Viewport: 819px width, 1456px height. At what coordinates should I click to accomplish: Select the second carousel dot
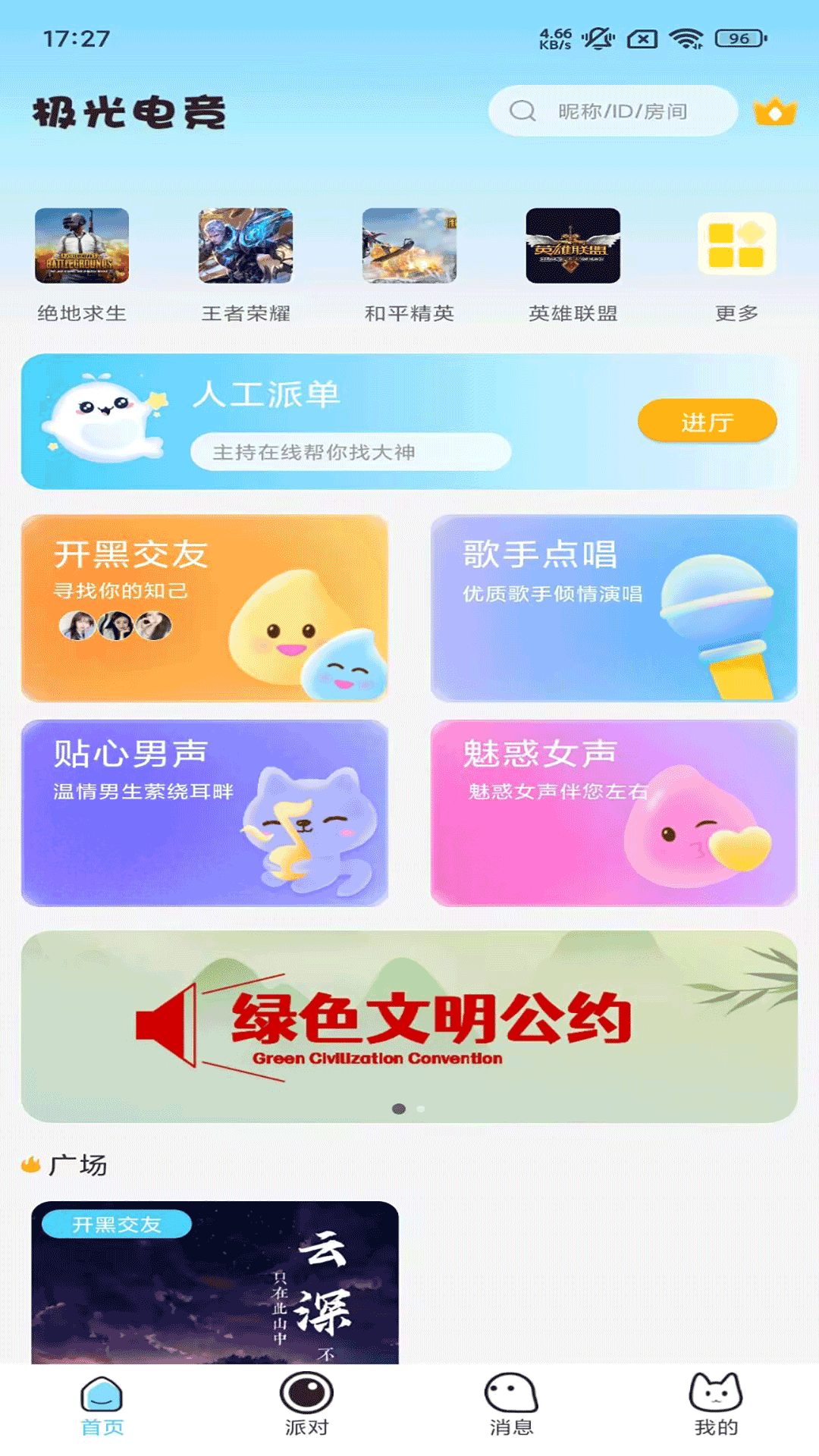click(x=421, y=1108)
